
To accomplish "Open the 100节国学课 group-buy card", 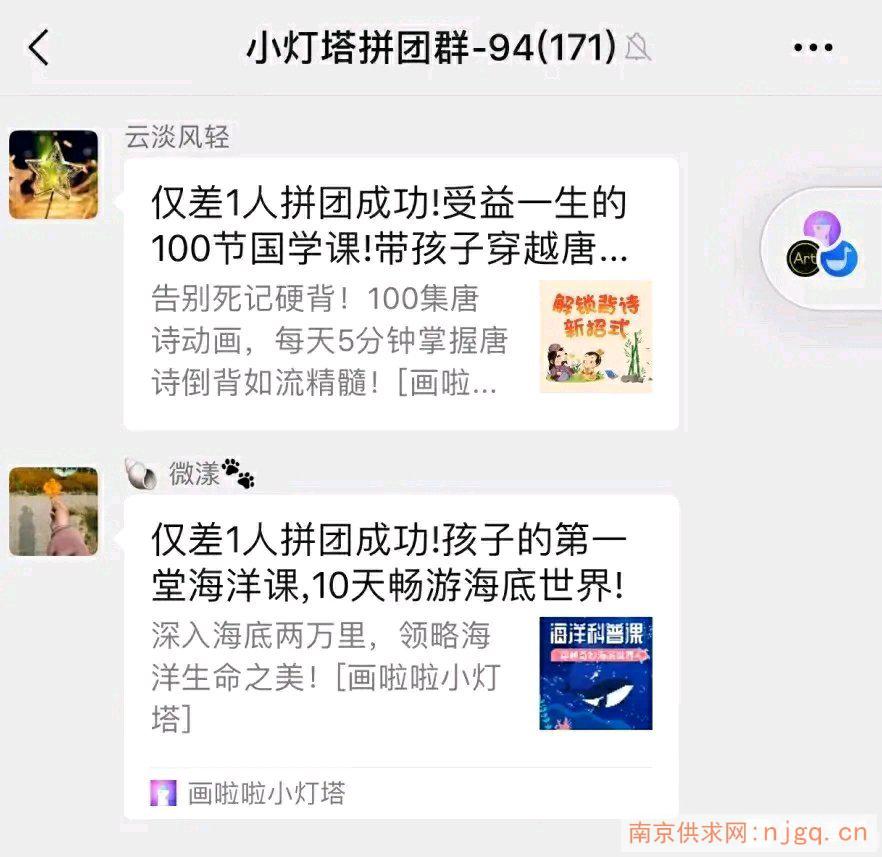I will click(400, 293).
